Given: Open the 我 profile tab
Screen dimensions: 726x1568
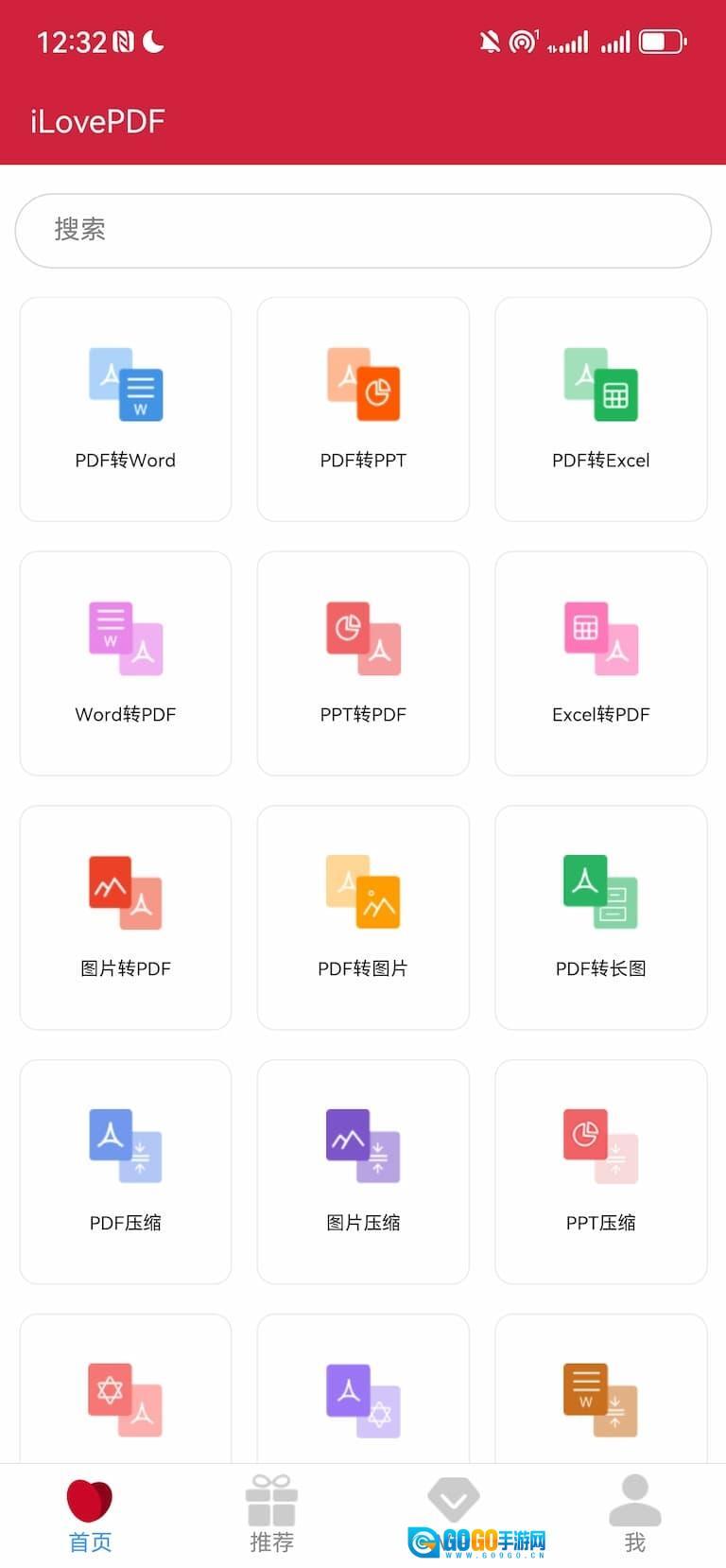Looking at the screenshot, I should [x=634, y=1515].
